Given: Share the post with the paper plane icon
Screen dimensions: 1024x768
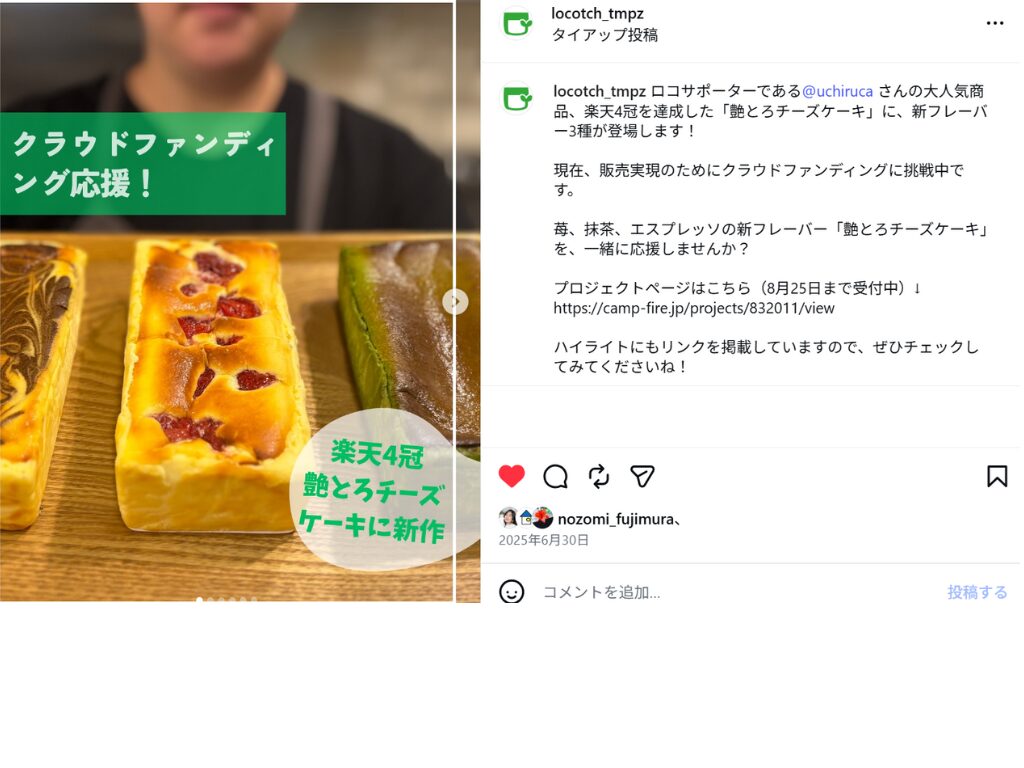Looking at the screenshot, I should click(x=642, y=476).
